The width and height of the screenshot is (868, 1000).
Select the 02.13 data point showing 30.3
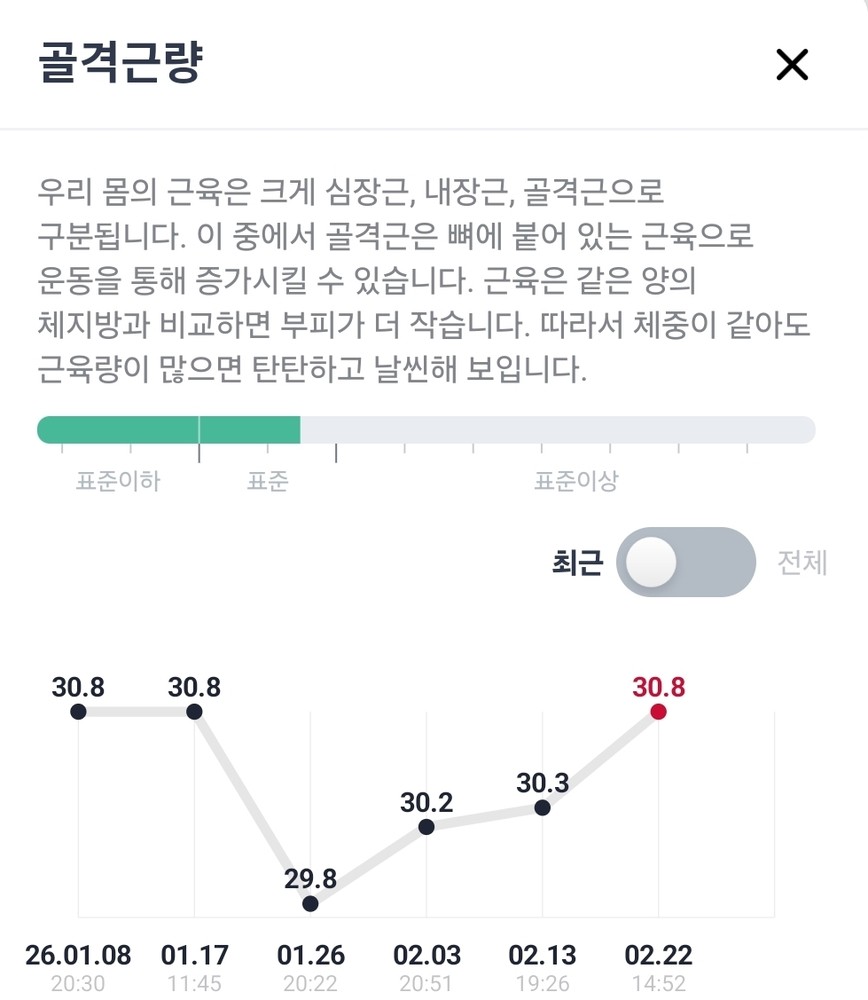tap(542, 807)
